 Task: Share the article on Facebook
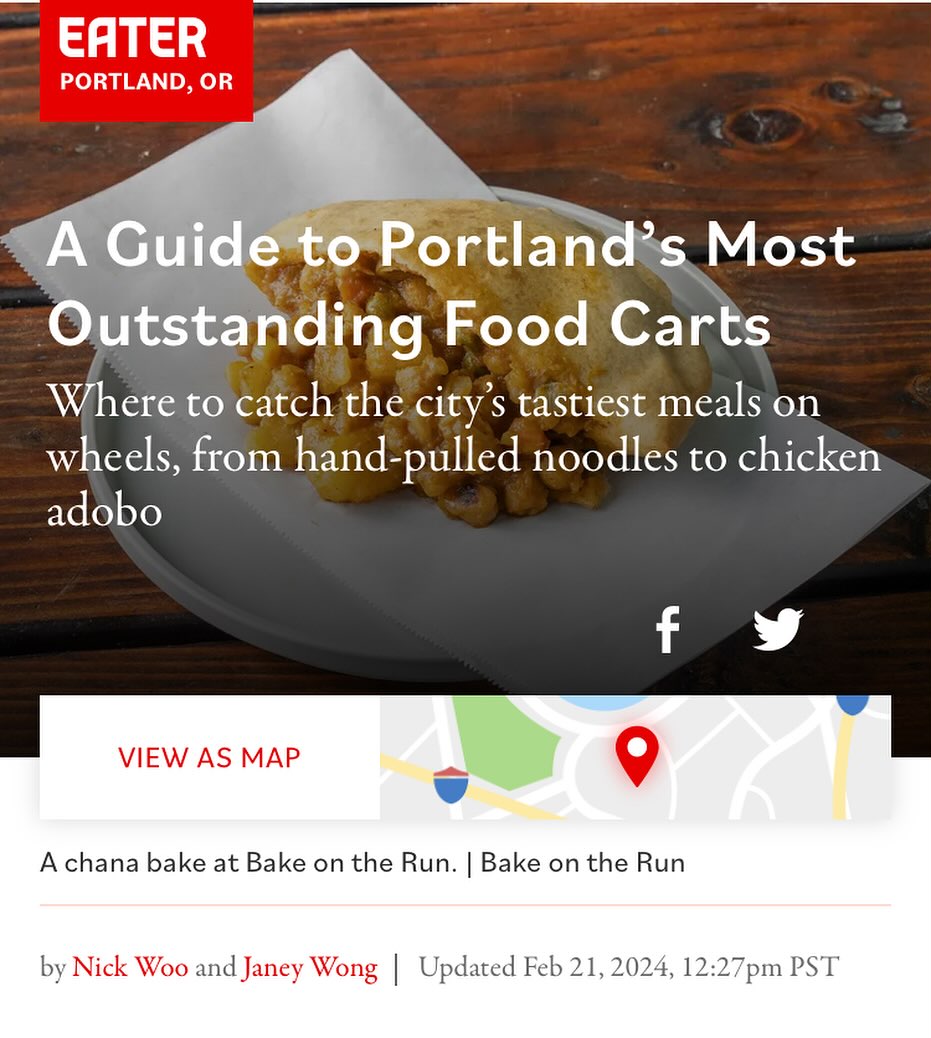coord(668,630)
